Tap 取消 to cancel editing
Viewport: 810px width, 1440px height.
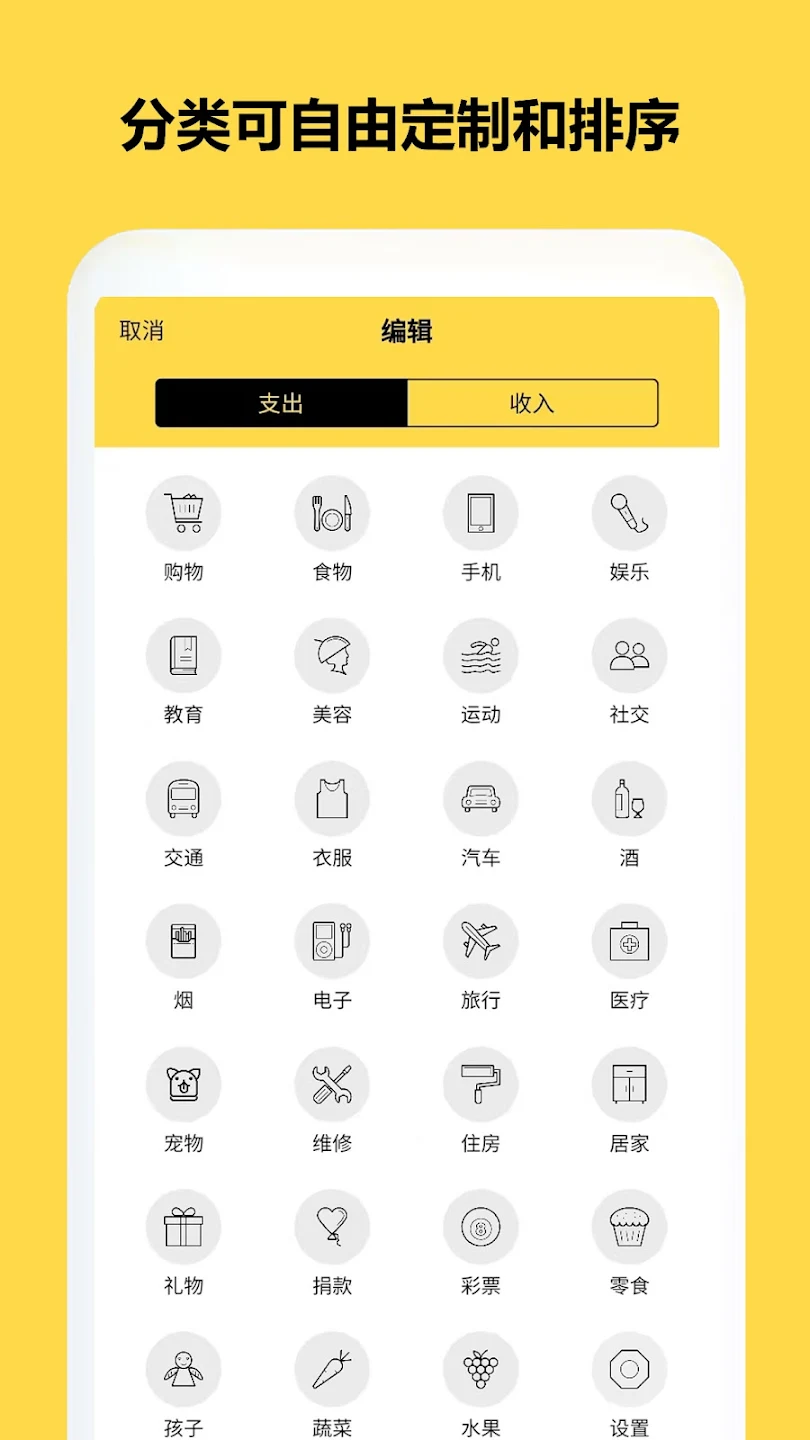click(140, 330)
